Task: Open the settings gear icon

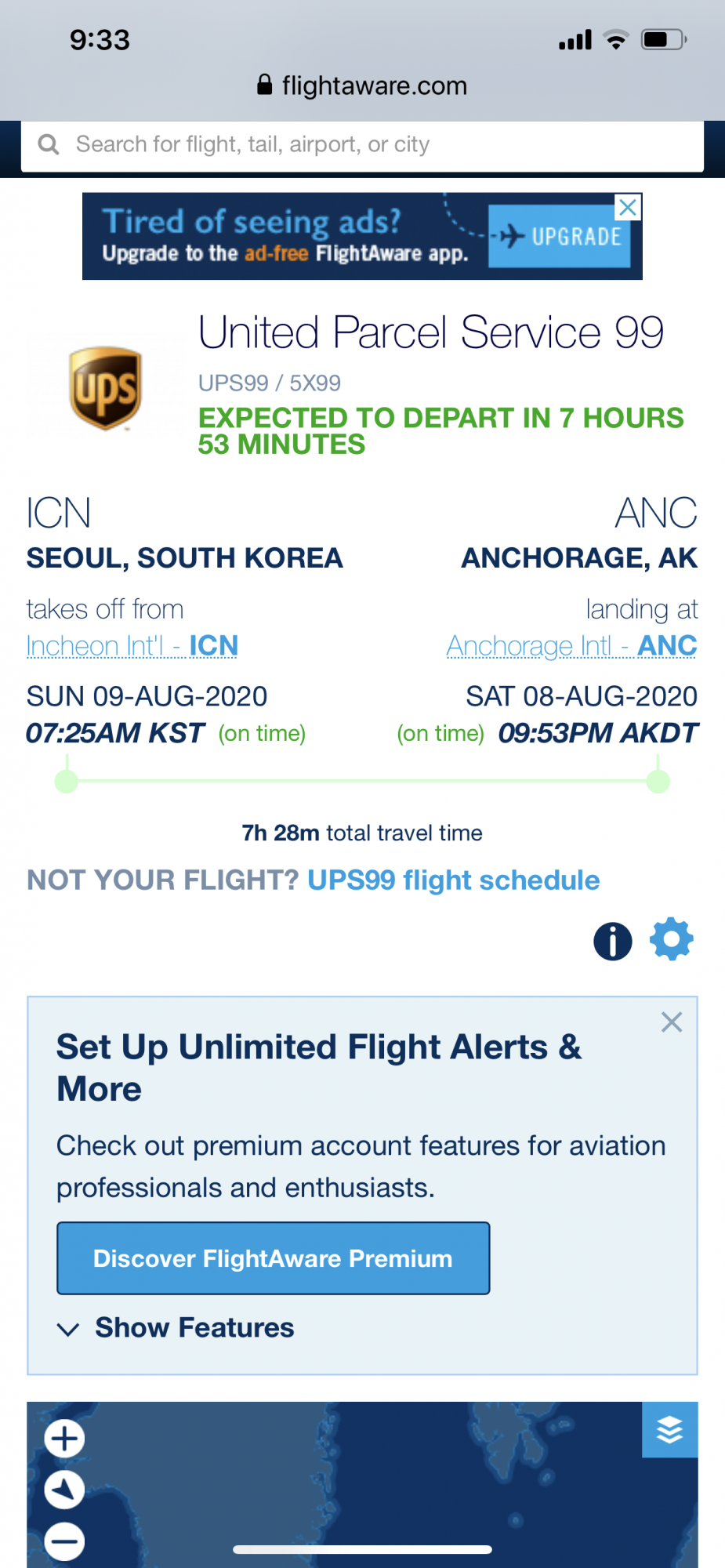Action: pos(672,939)
